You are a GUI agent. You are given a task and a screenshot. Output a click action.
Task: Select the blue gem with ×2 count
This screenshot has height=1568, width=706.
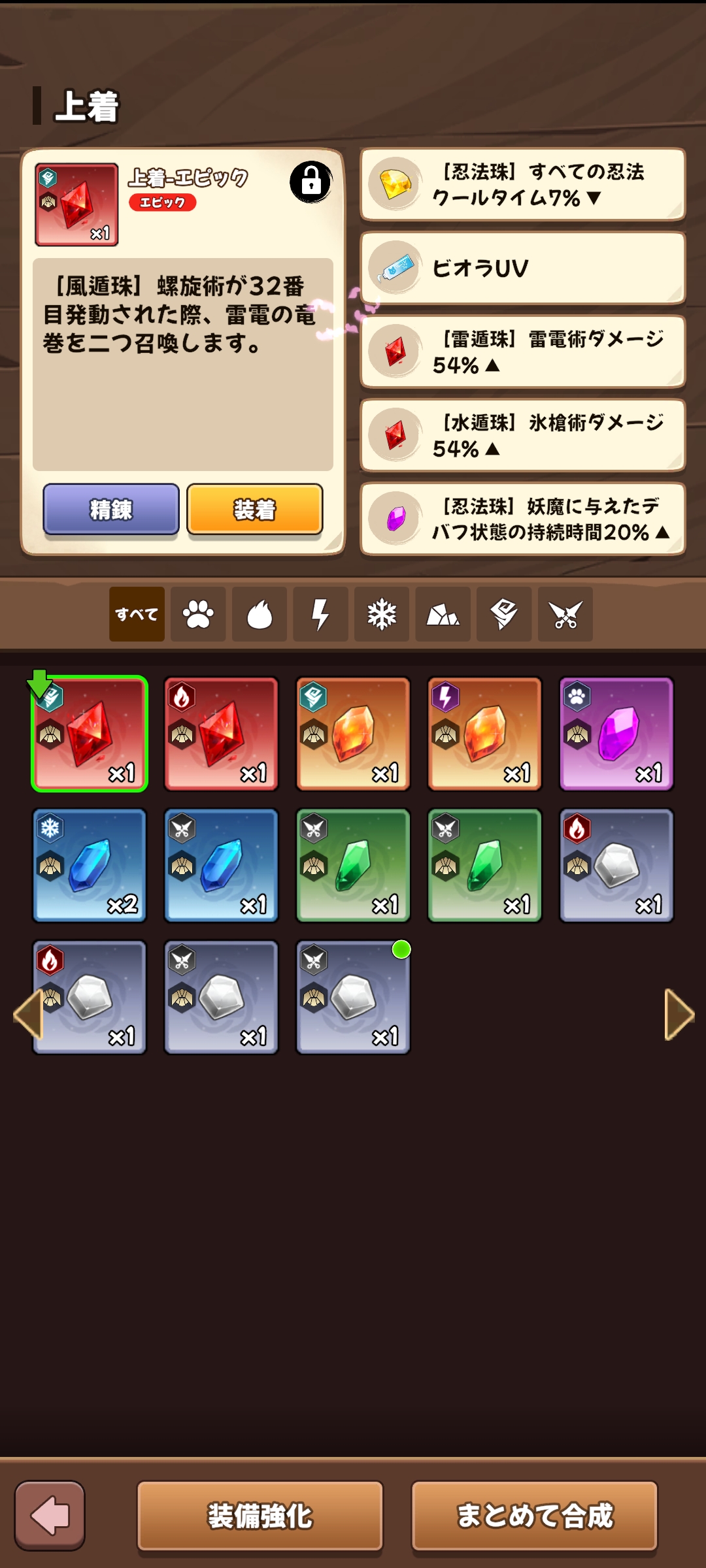click(90, 866)
